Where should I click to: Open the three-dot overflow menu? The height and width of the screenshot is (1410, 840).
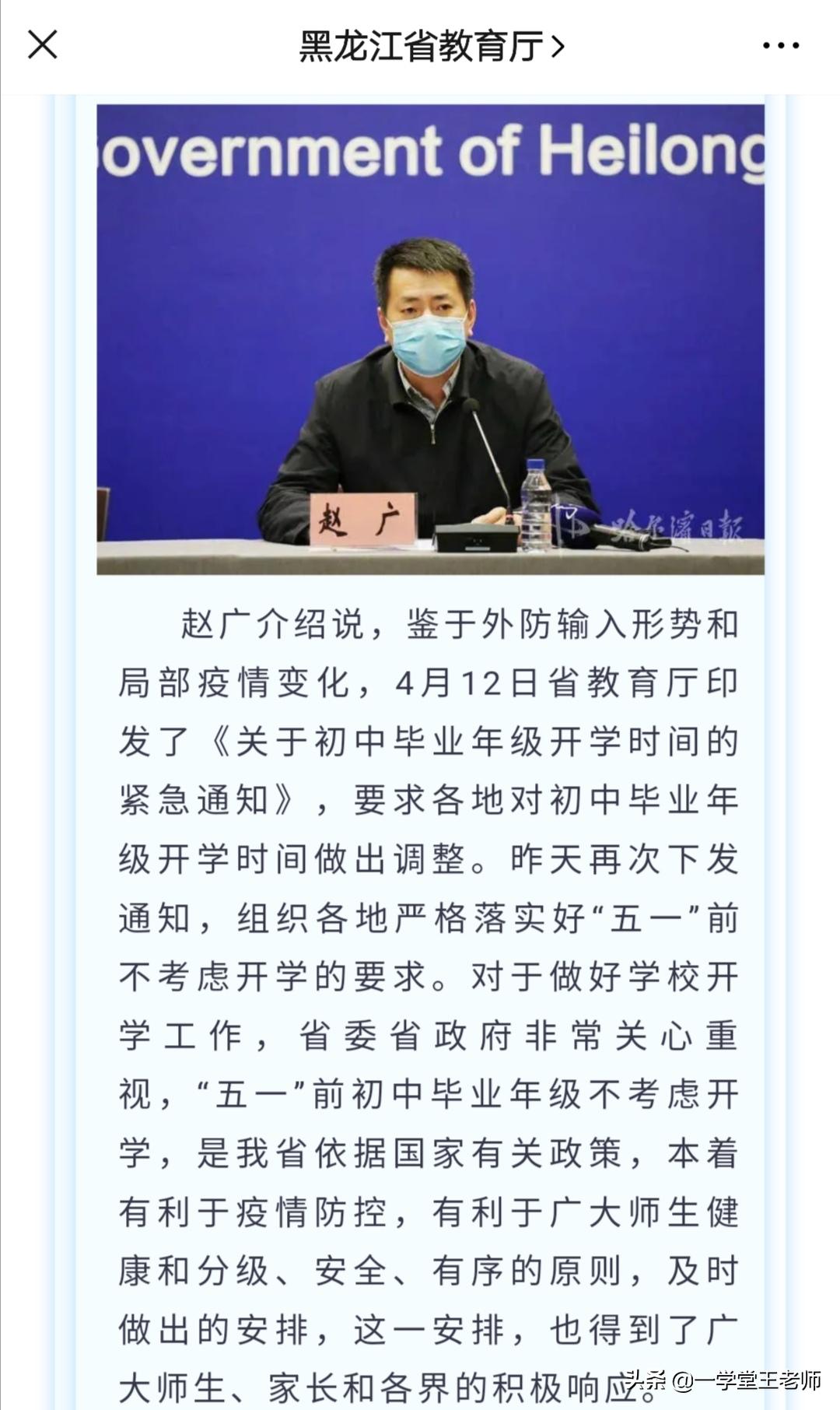[x=780, y=46]
